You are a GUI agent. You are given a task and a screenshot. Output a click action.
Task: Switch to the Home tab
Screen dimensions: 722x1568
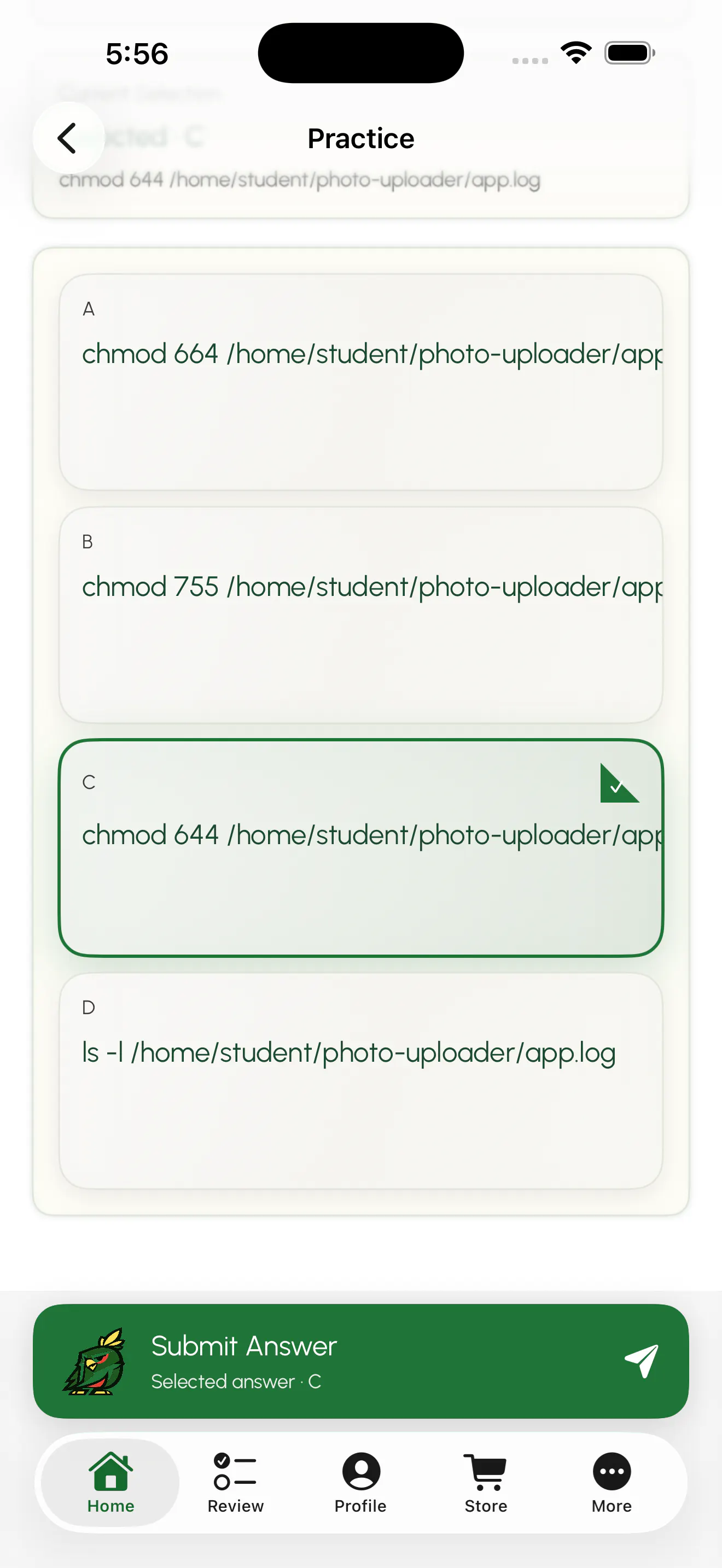click(x=110, y=1483)
